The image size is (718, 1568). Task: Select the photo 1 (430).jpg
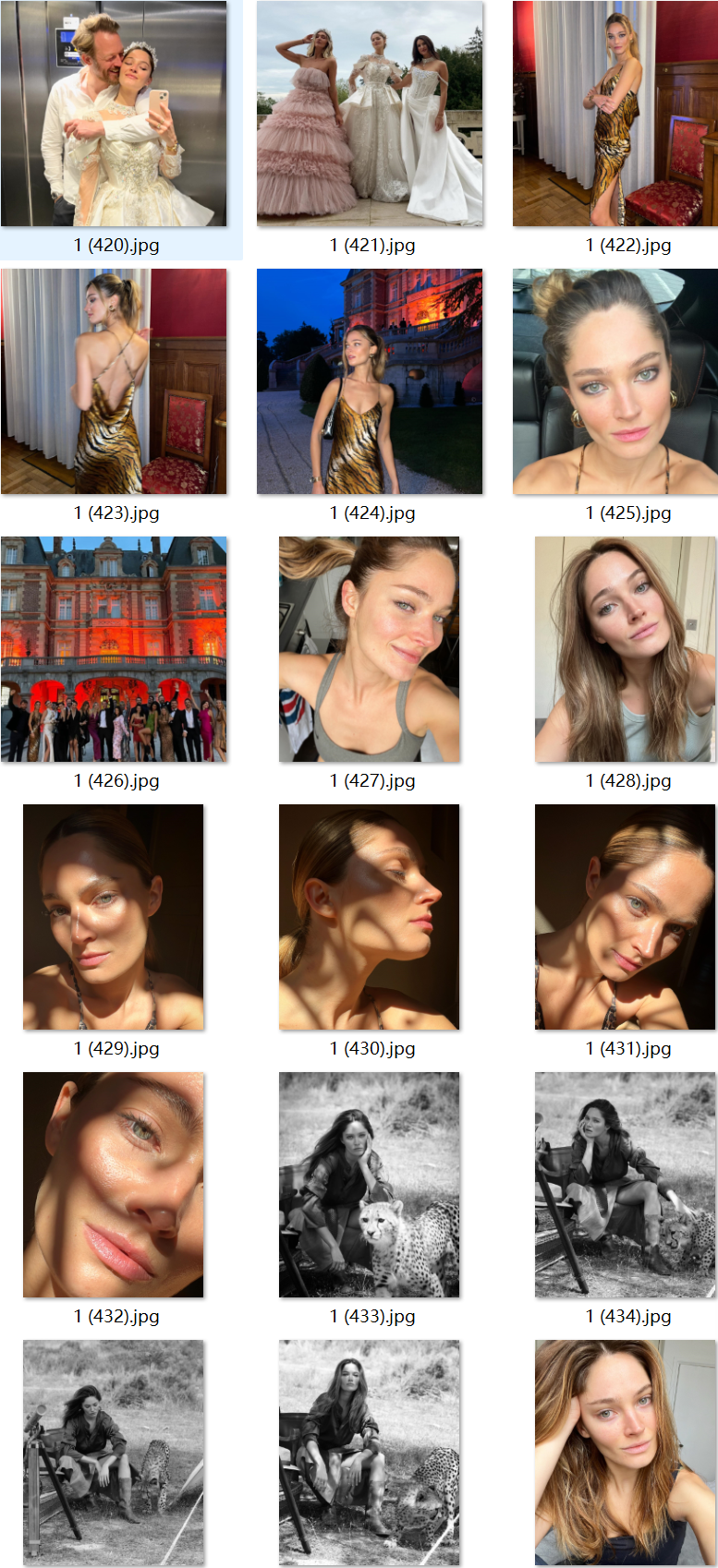(370, 917)
